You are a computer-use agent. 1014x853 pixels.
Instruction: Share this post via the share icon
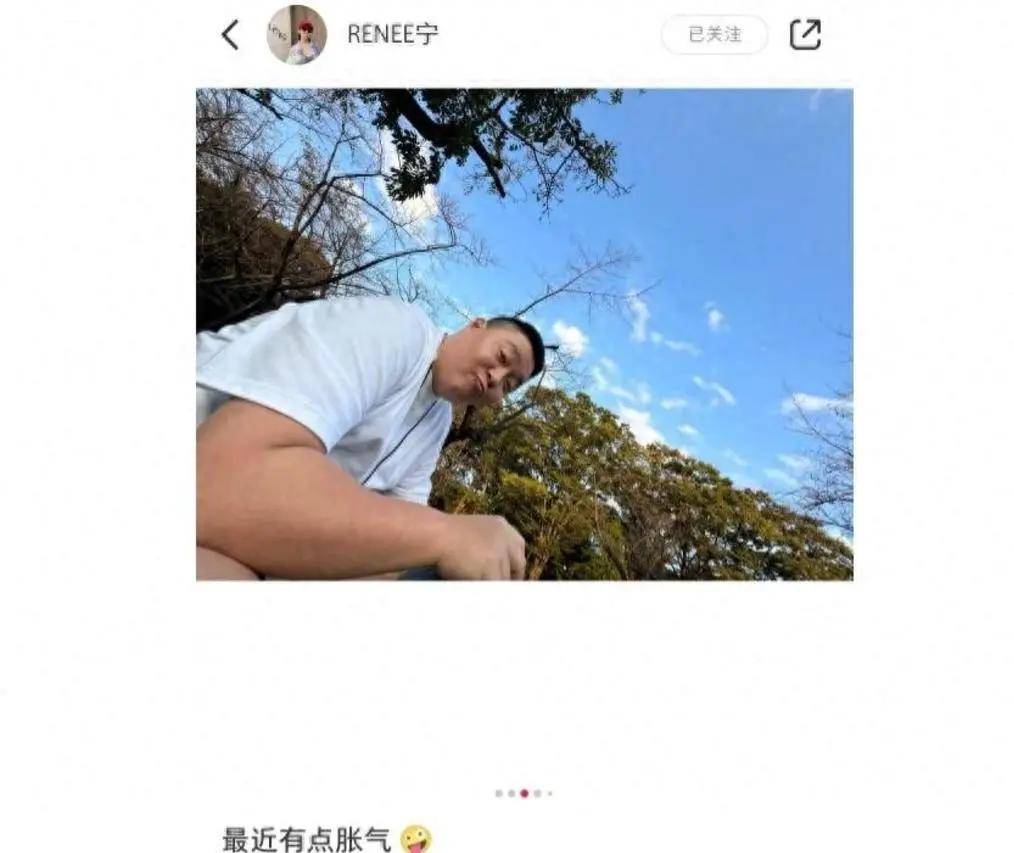(804, 34)
